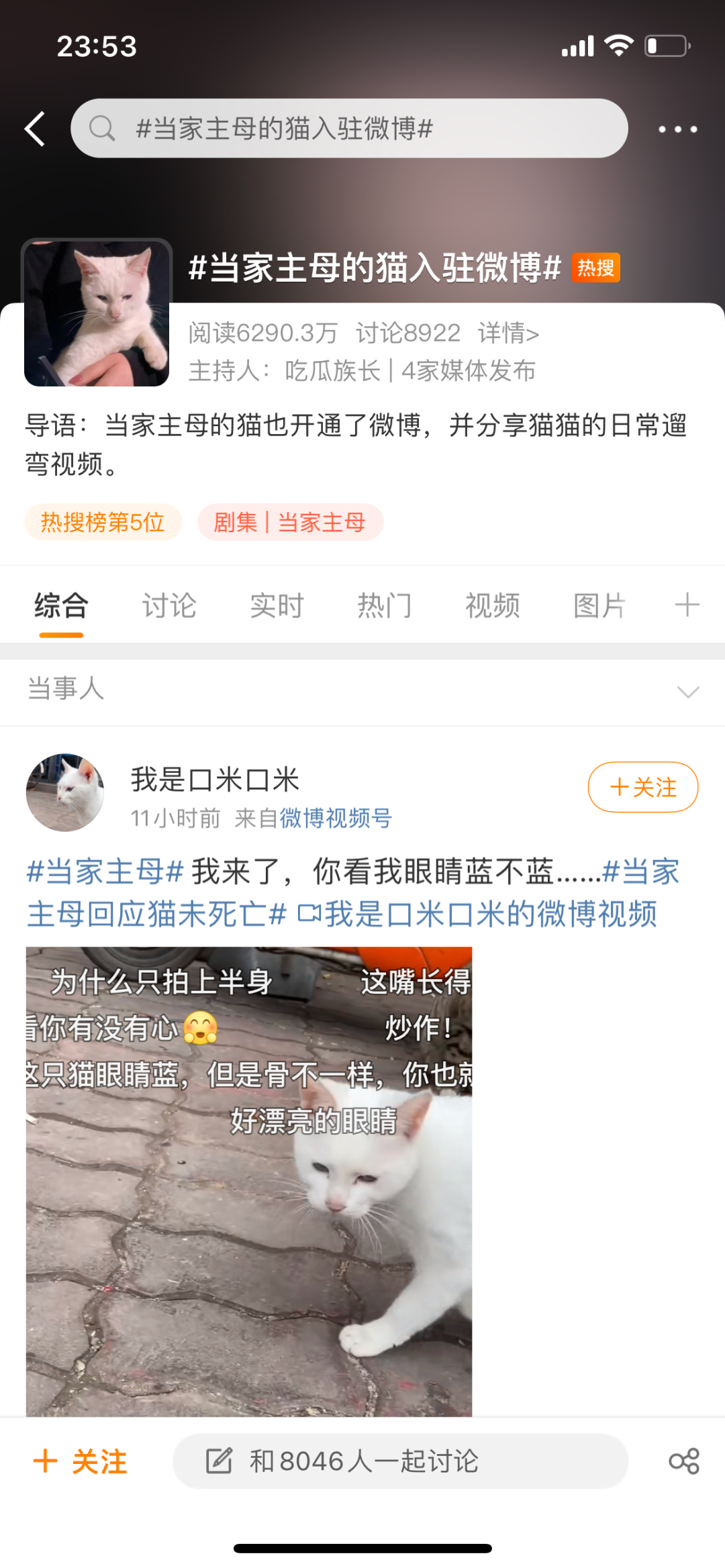Add a tab with the plus icon
Image resolution: width=725 pixels, height=1568 pixels.
click(x=687, y=605)
